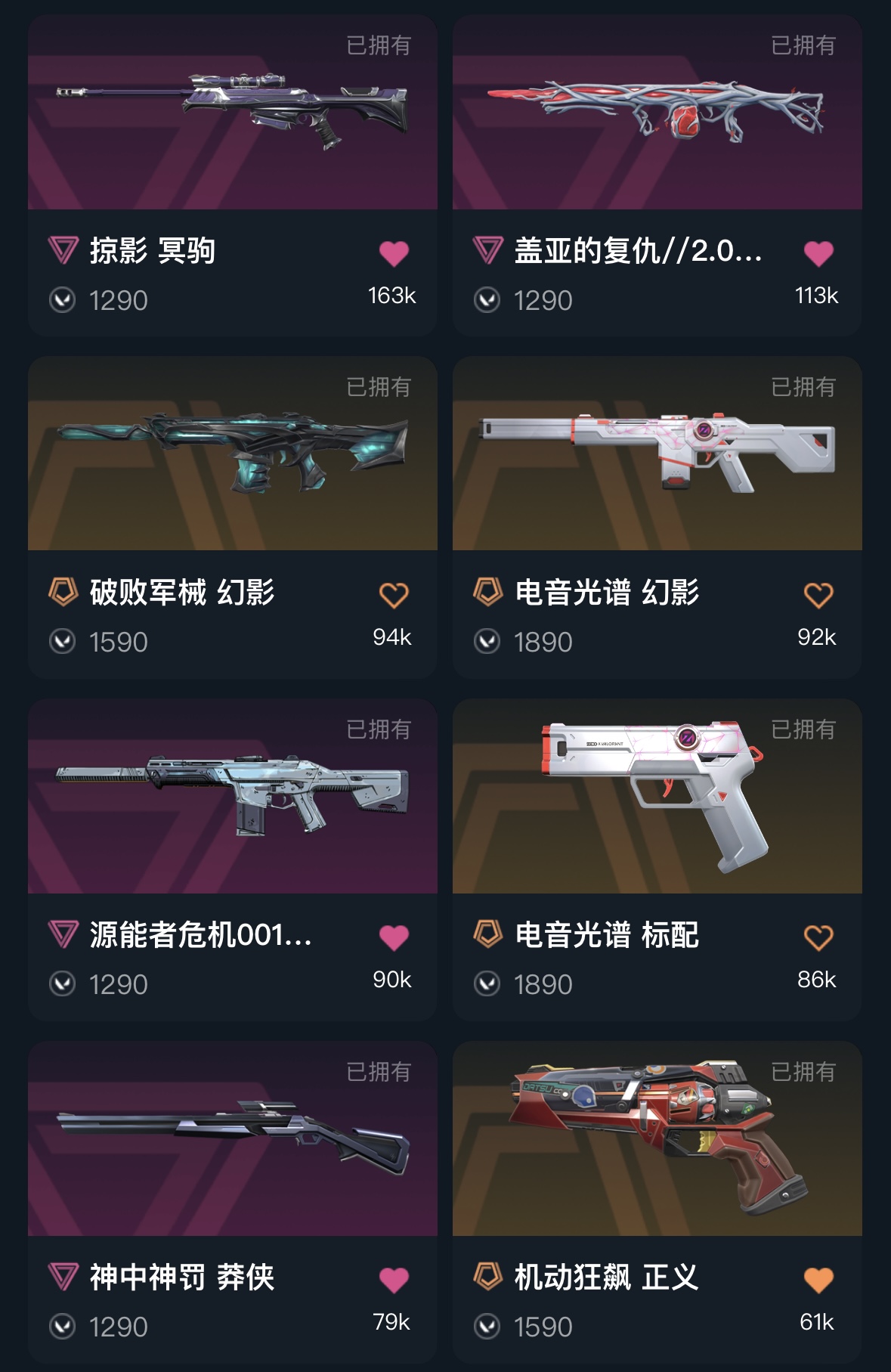Like the 电音光谱 标配 skin
The image size is (891, 1372).
tap(818, 938)
